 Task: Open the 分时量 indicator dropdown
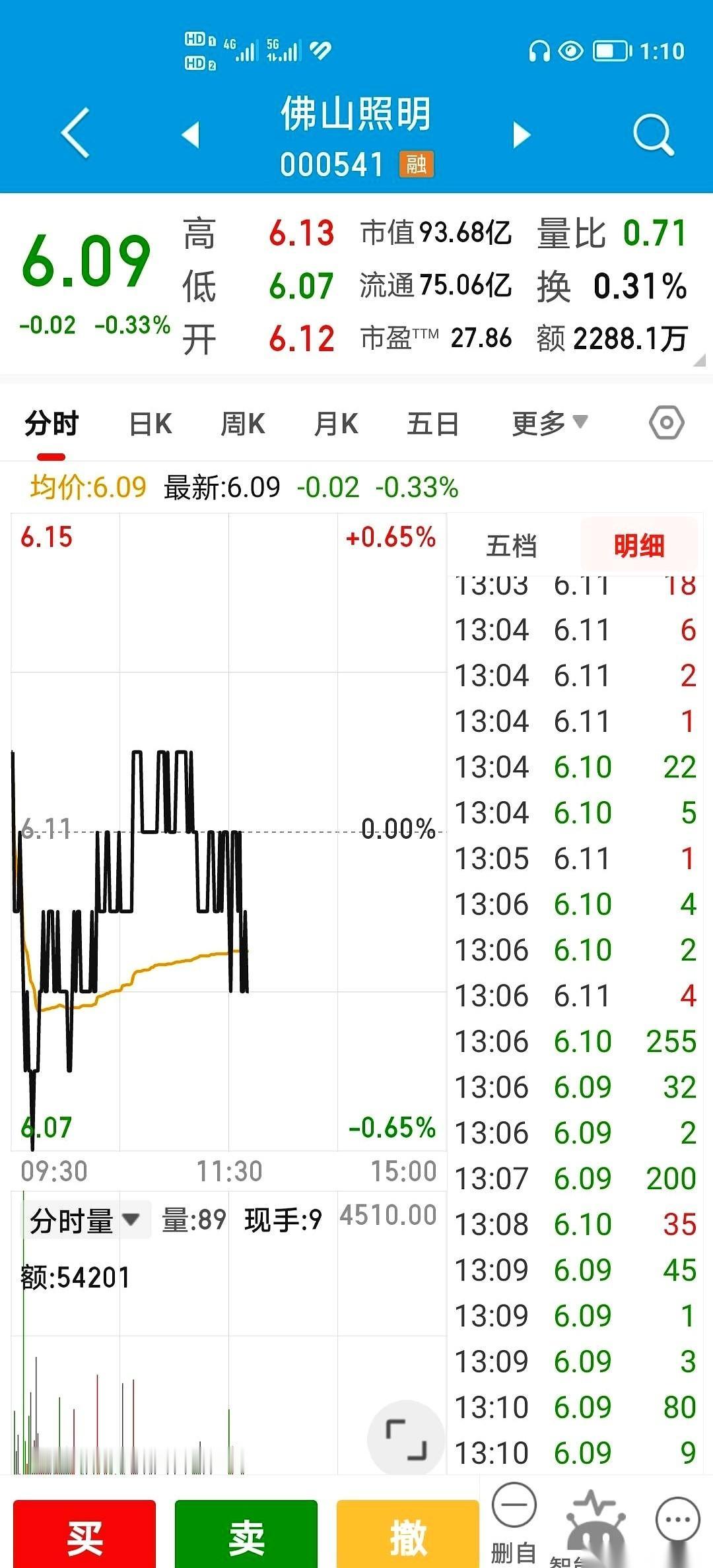pyautogui.click(x=84, y=1220)
